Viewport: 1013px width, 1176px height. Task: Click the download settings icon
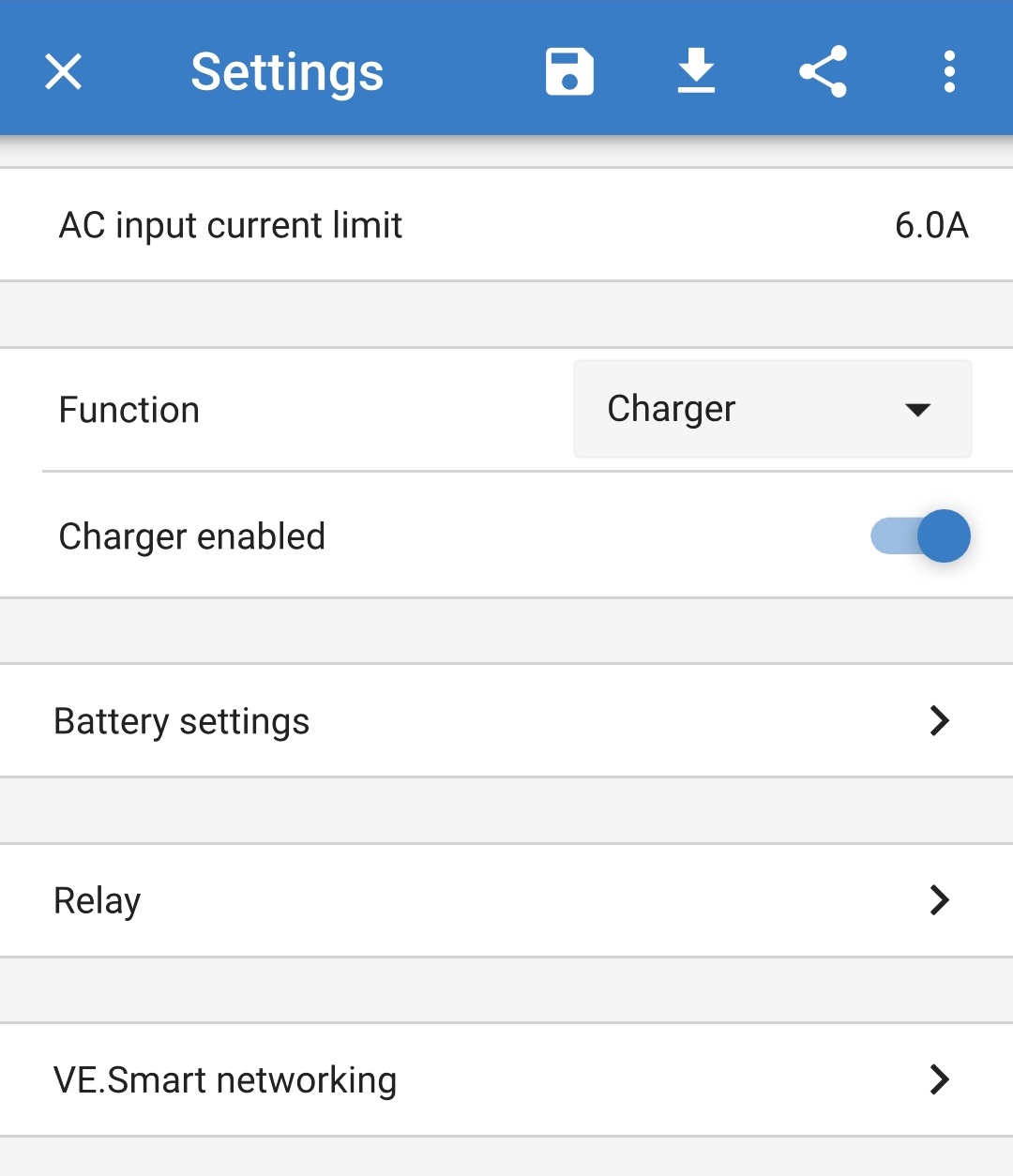coord(696,70)
